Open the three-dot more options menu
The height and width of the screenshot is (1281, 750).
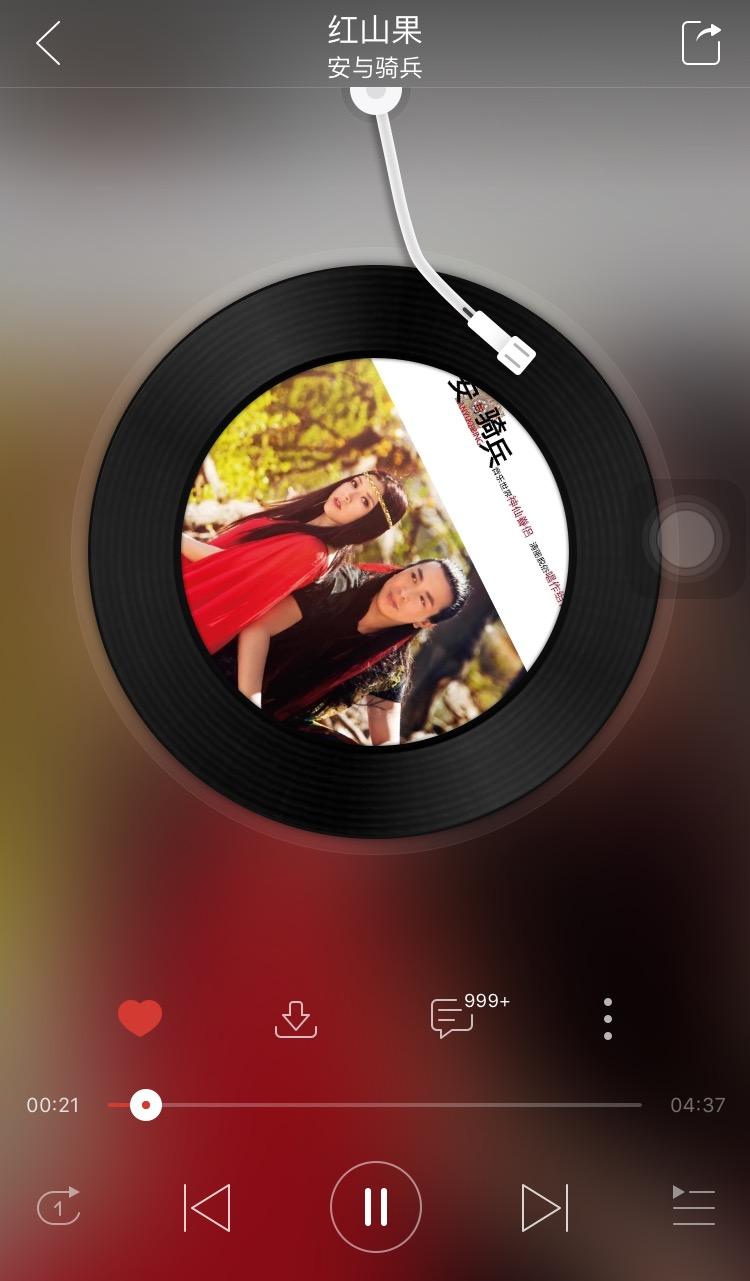(x=608, y=1019)
